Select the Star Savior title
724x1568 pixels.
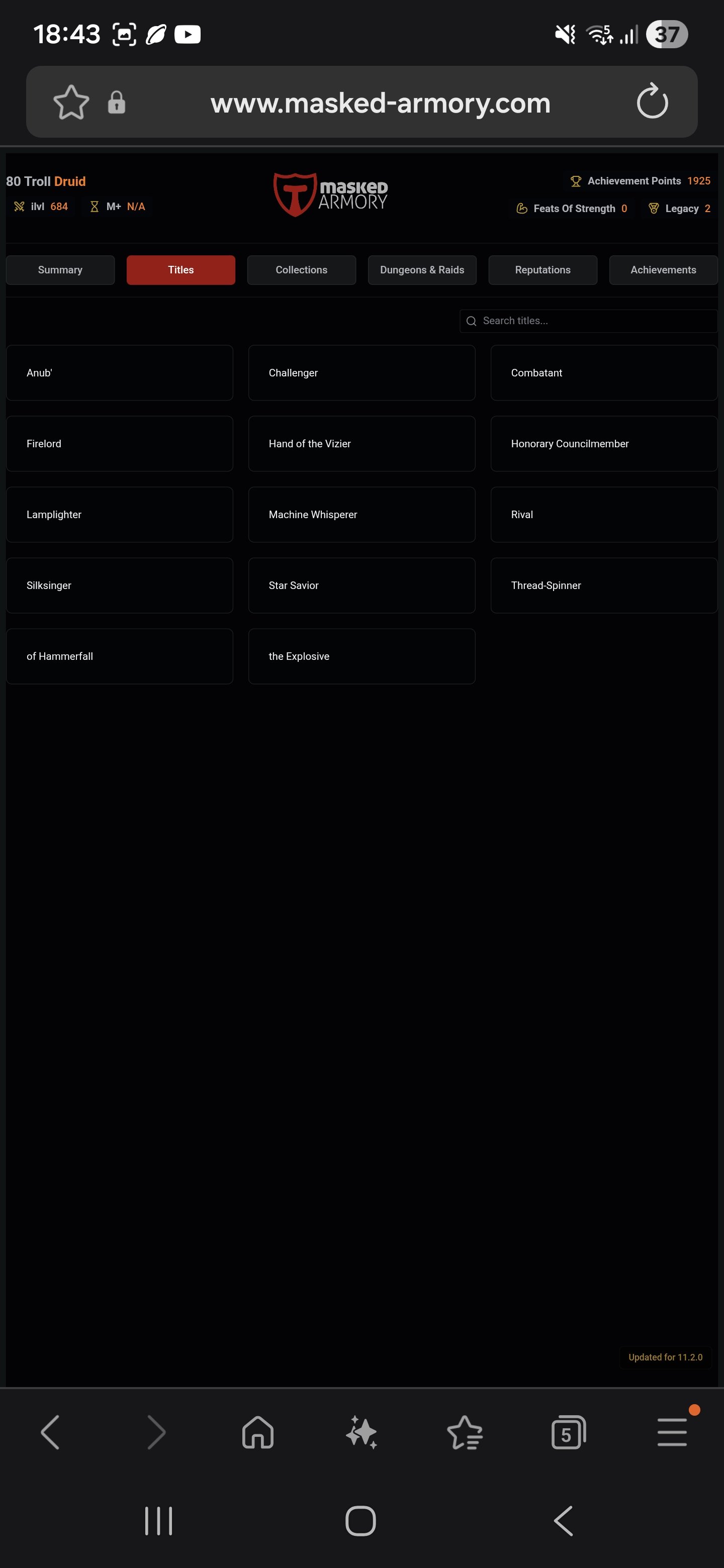tap(361, 585)
